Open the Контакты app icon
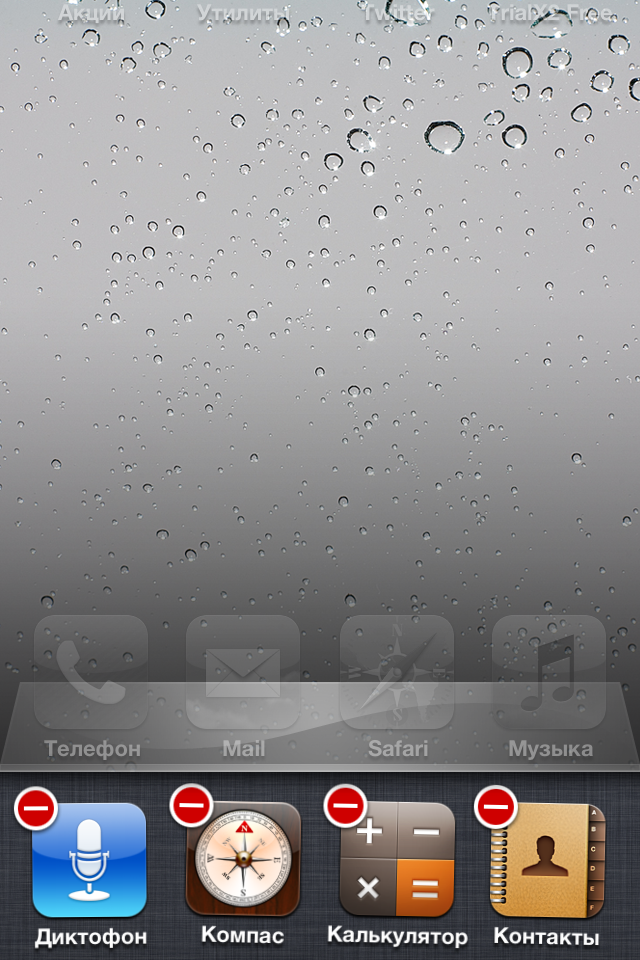640x960 pixels. point(547,860)
